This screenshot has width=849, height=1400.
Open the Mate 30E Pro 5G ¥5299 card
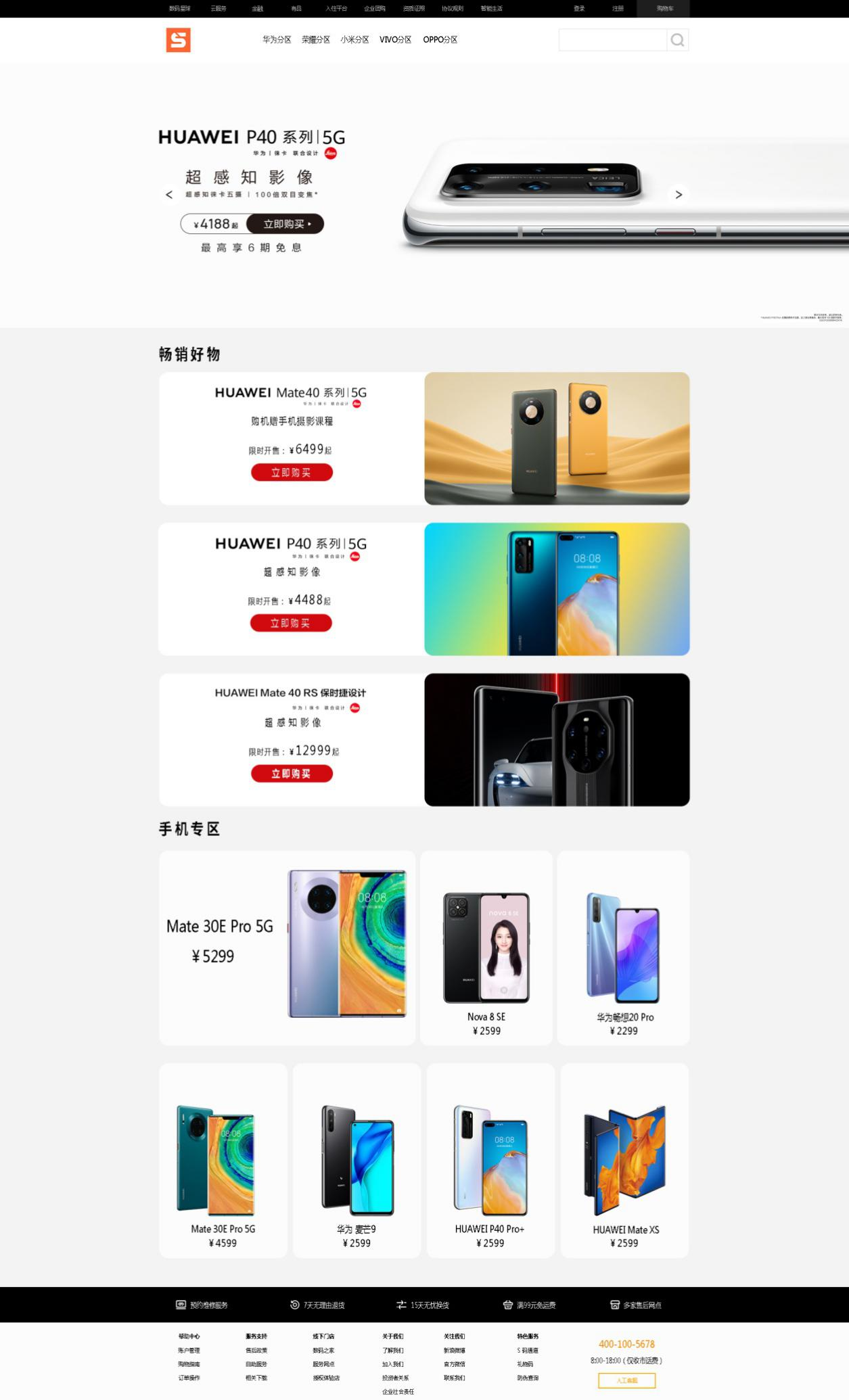(x=287, y=948)
